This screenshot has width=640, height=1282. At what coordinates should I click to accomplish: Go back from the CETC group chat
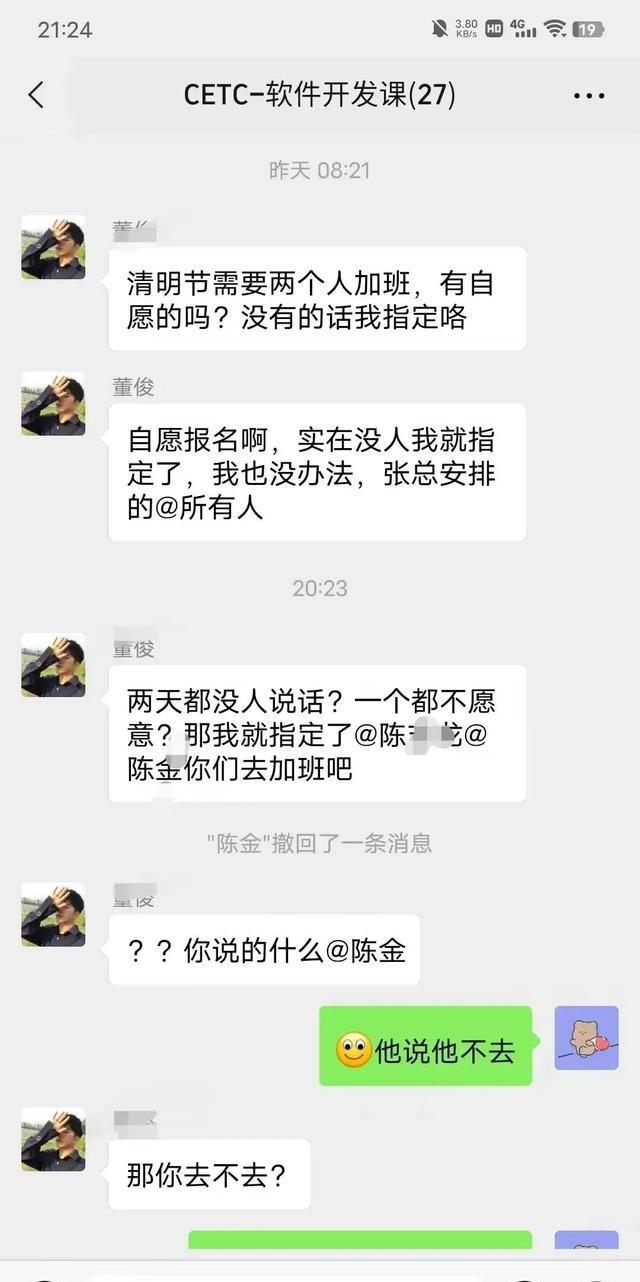(36, 95)
